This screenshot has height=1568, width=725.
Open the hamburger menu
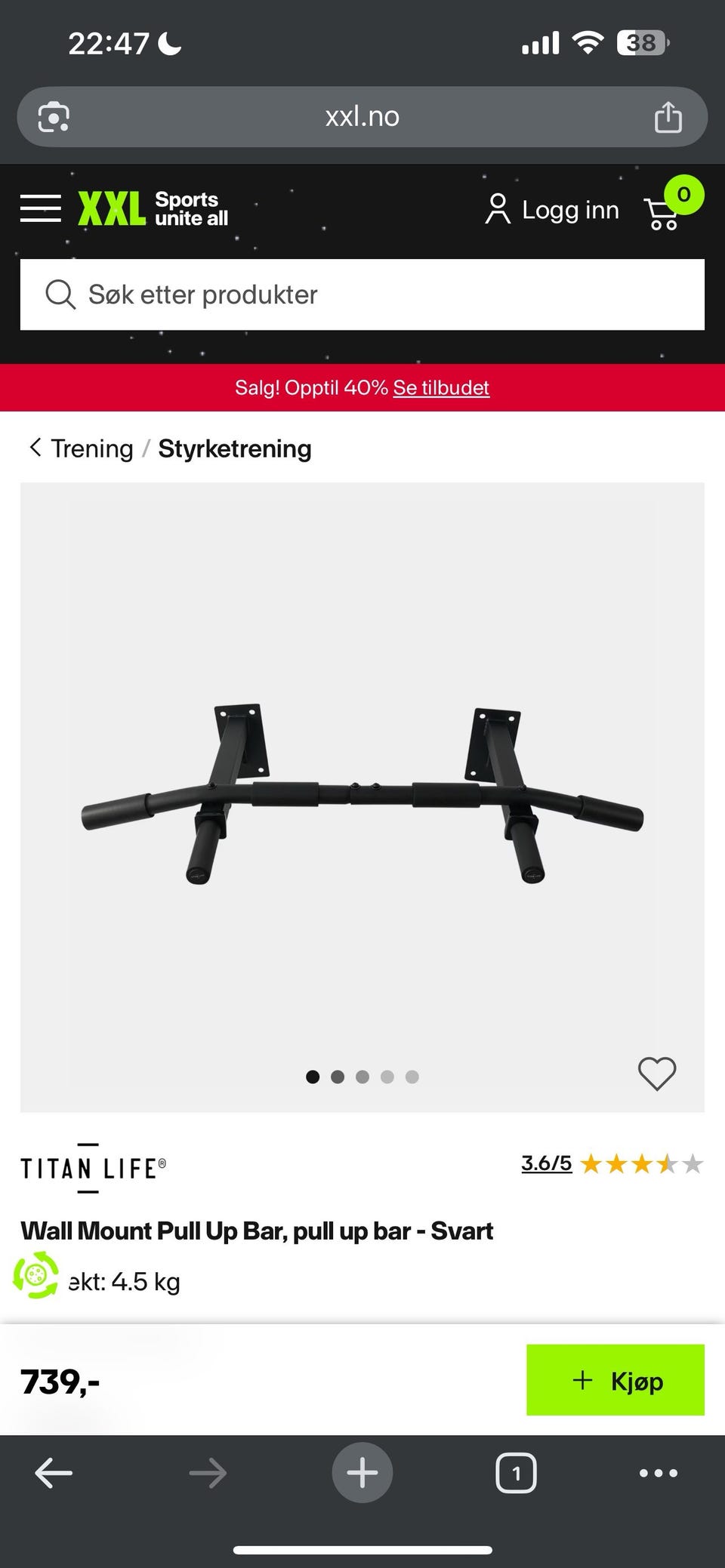(41, 208)
